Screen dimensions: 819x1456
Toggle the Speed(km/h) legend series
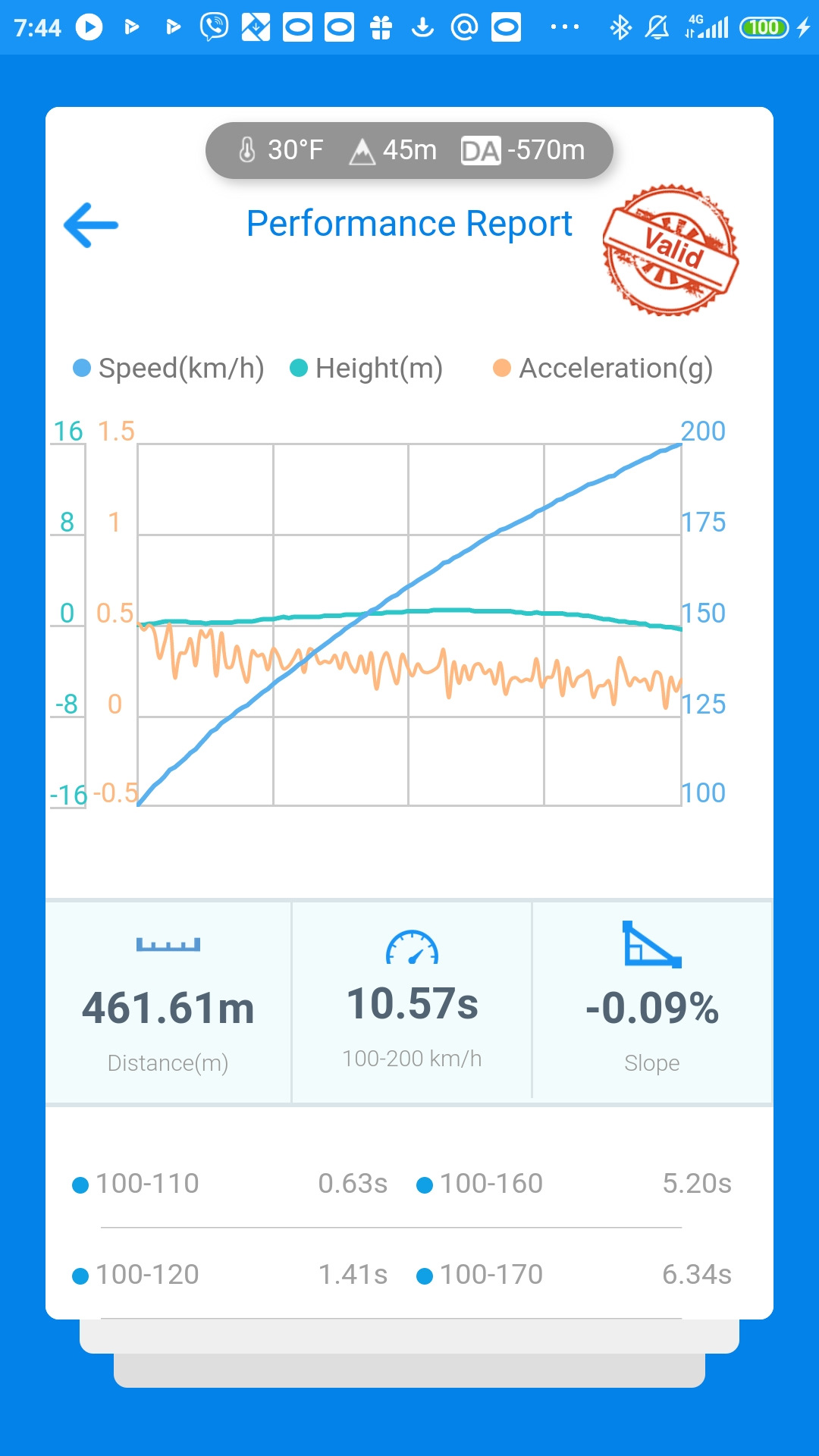point(168,369)
